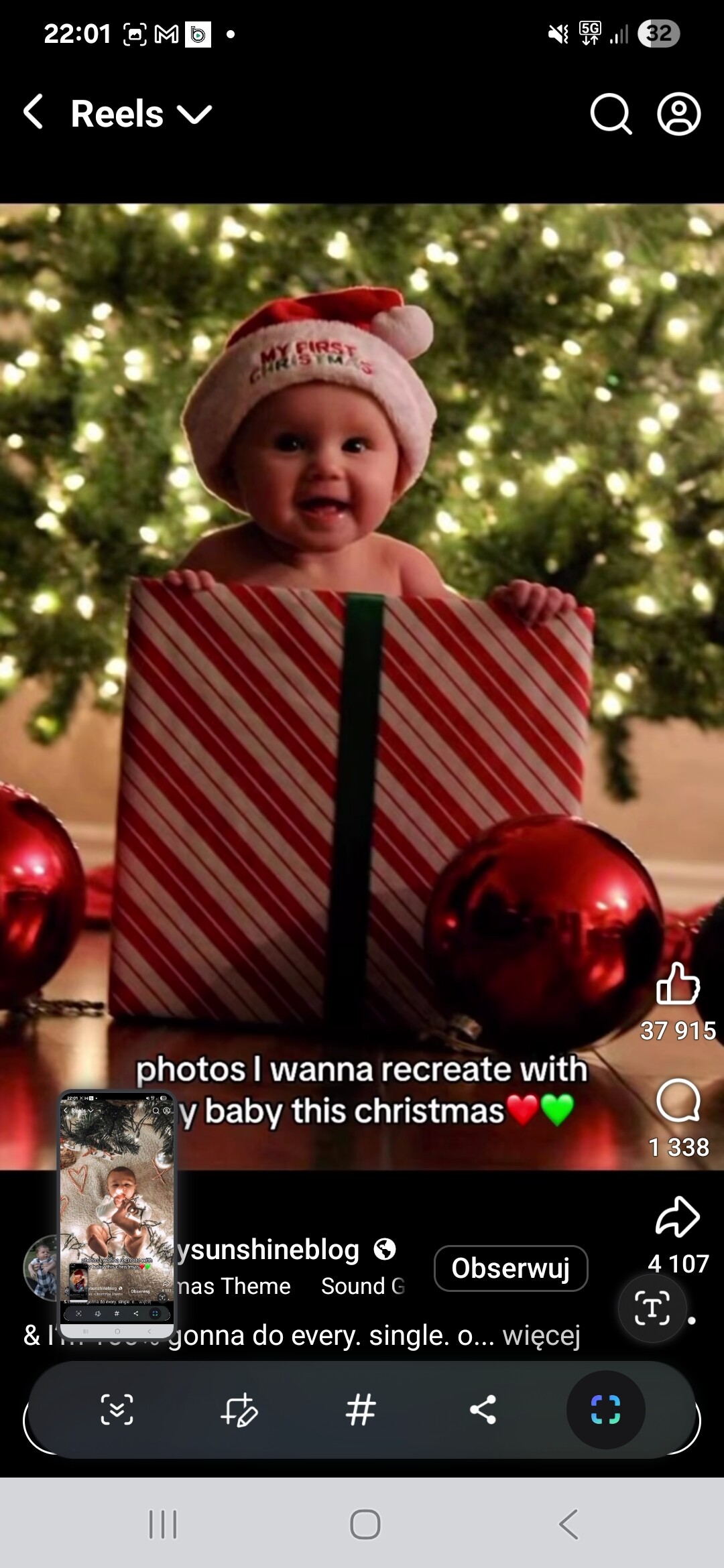724x1568 pixels.
Task: Go back from the Reels viewer
Action: tap(34, 112)
